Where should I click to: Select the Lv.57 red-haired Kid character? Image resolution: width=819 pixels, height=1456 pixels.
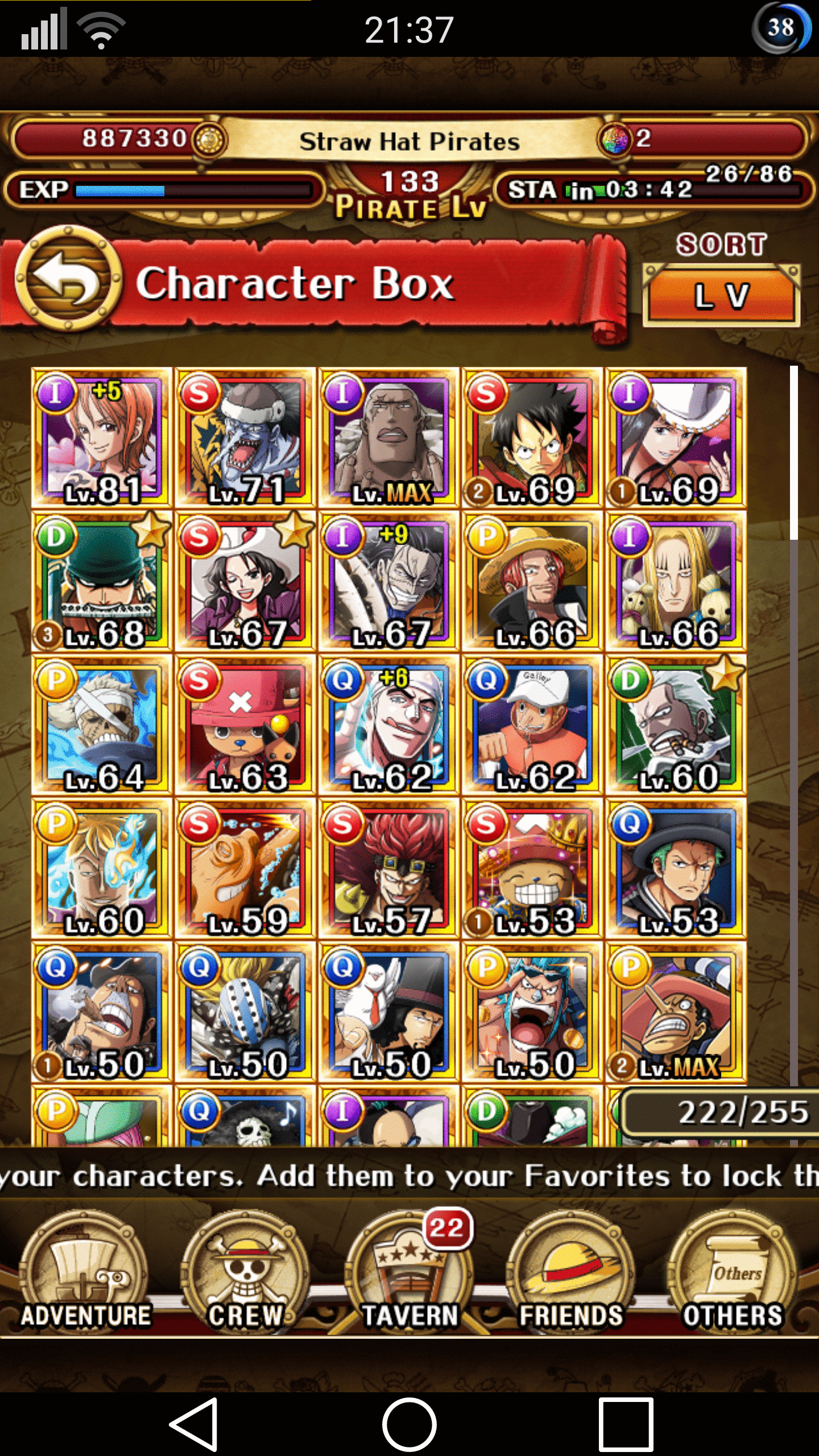click(x=388, y=868)
